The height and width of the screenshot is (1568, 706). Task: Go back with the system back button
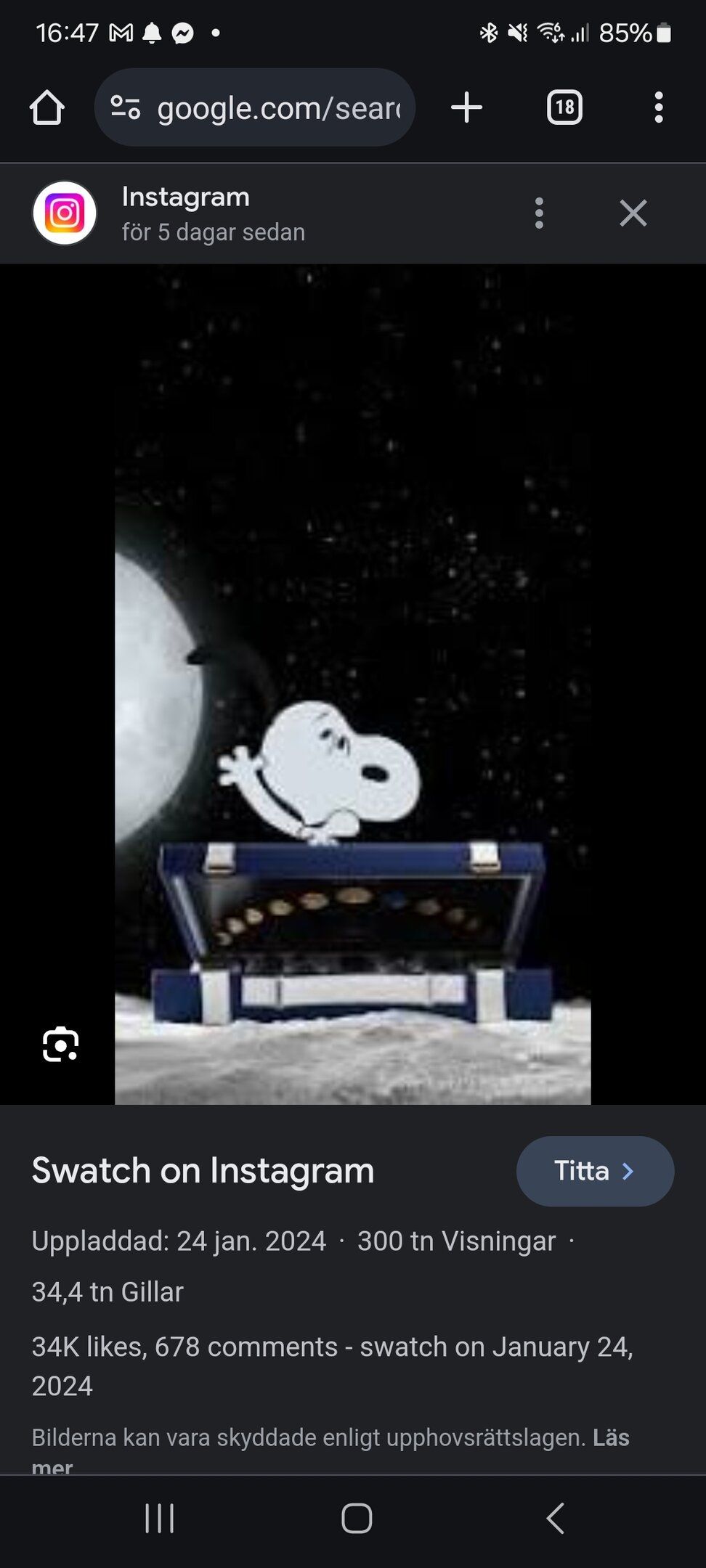[x=554, y=1518]
